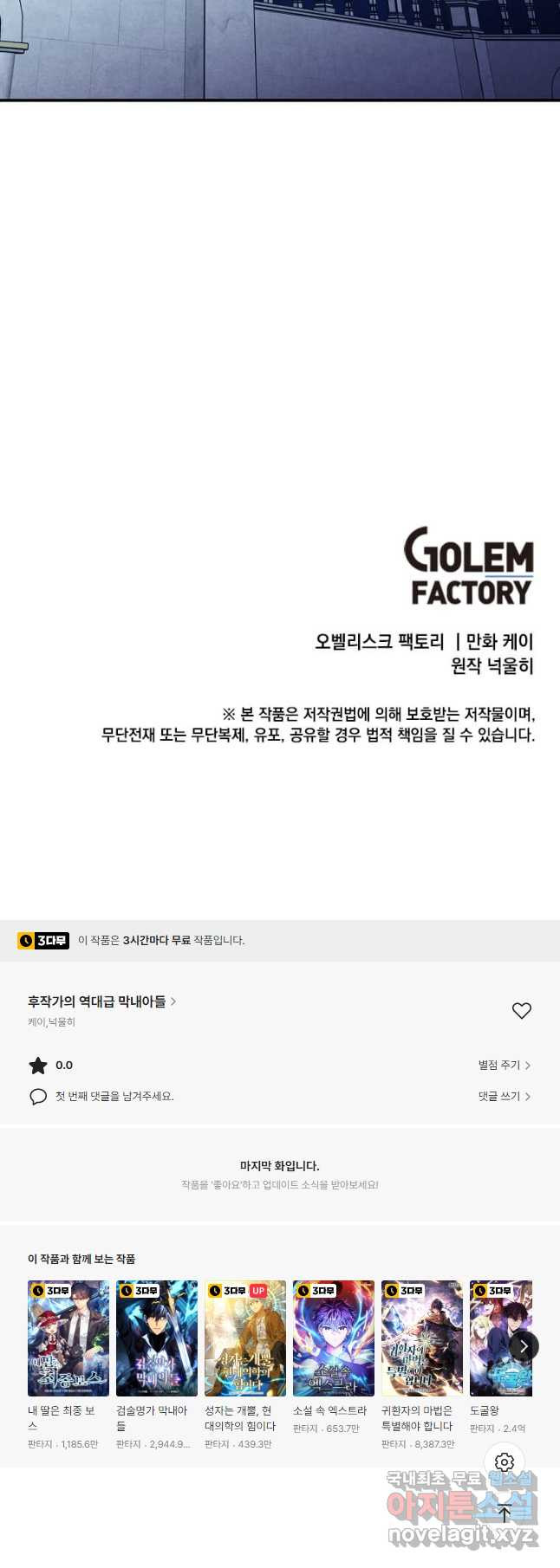
Task: Jump to top with the up arrow
Action: click(x=505, y=1513)
